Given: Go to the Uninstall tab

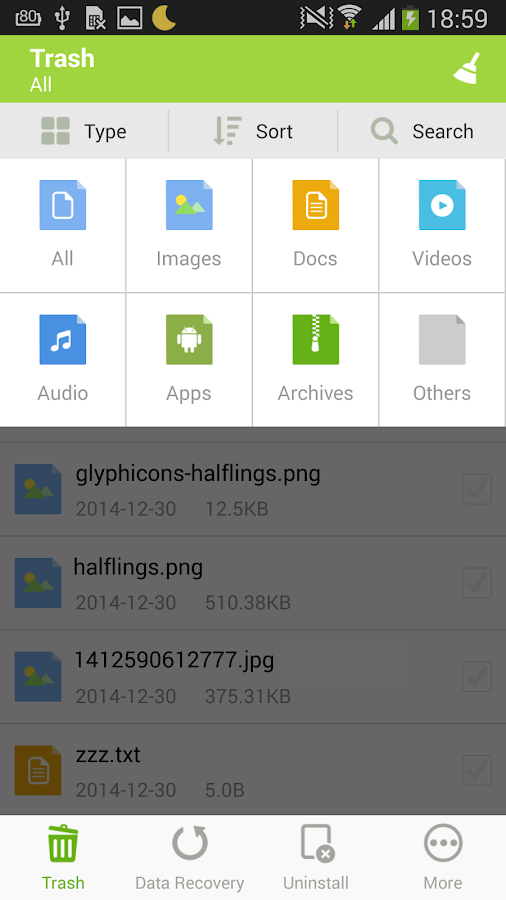Looking at the screenshot, I should point(316,858).
